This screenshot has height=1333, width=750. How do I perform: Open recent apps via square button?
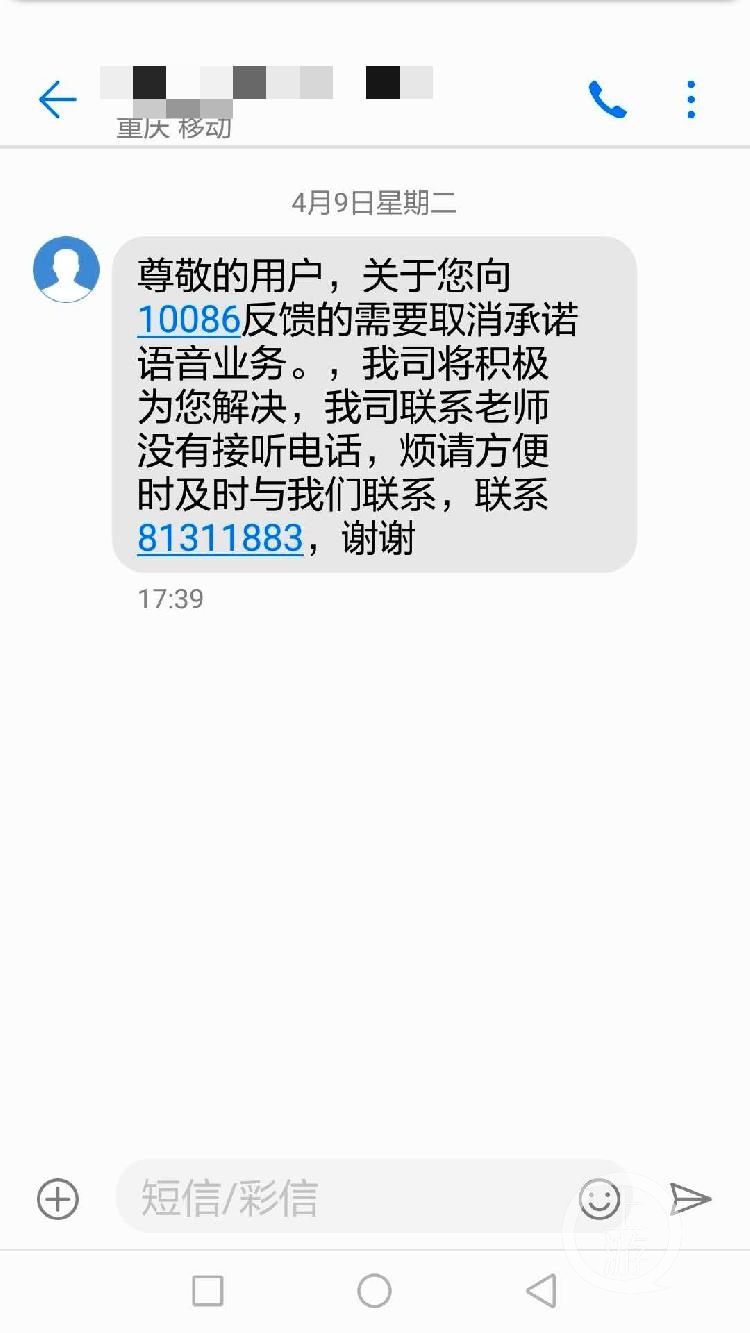click(207, 1291)
